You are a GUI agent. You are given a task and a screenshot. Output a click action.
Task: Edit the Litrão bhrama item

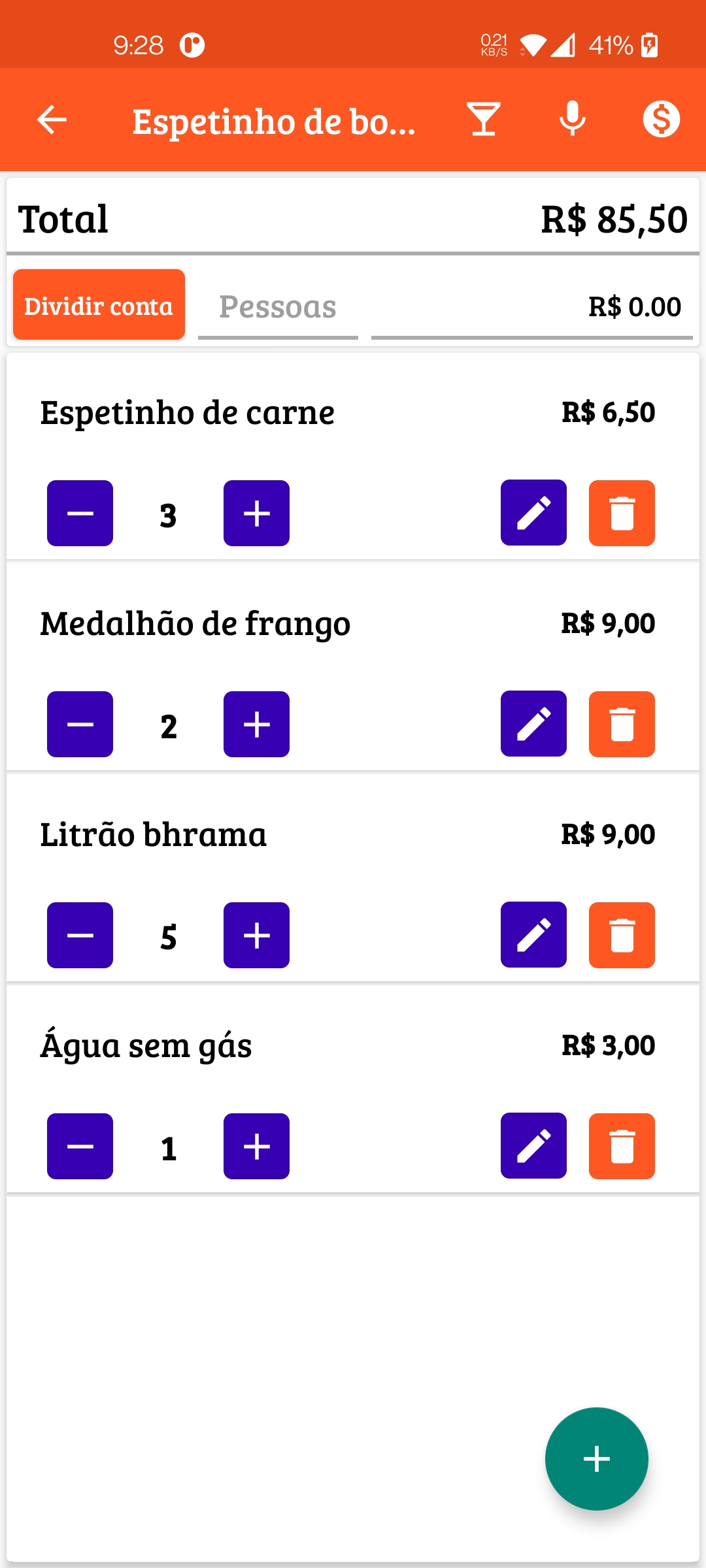[x=533, y=935]
